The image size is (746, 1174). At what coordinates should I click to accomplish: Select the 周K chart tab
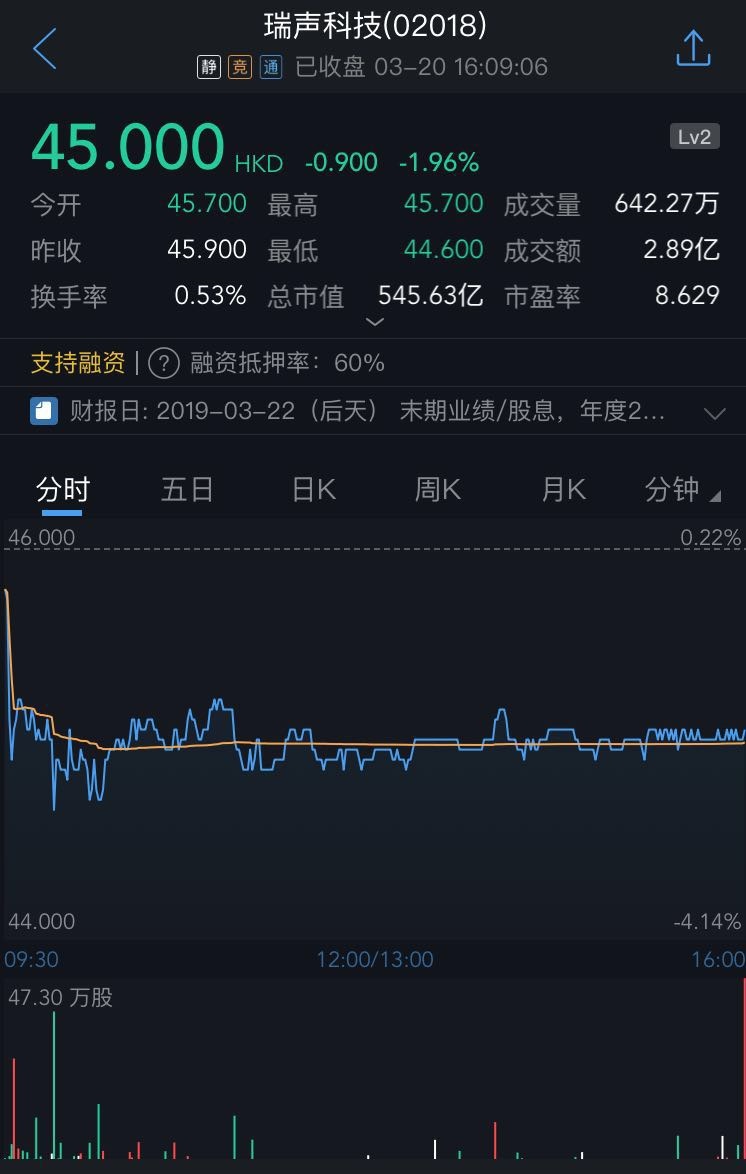(x=437, y=490)
